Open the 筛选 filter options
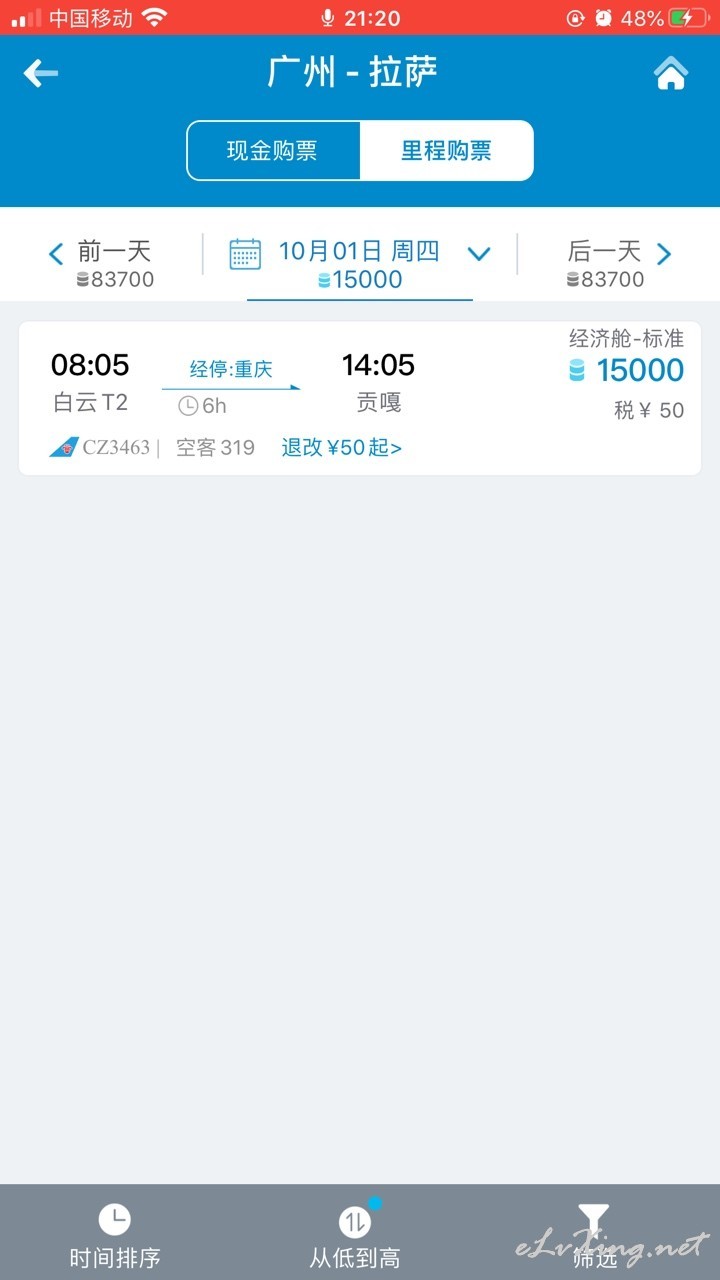 [x=594, y=1236]
